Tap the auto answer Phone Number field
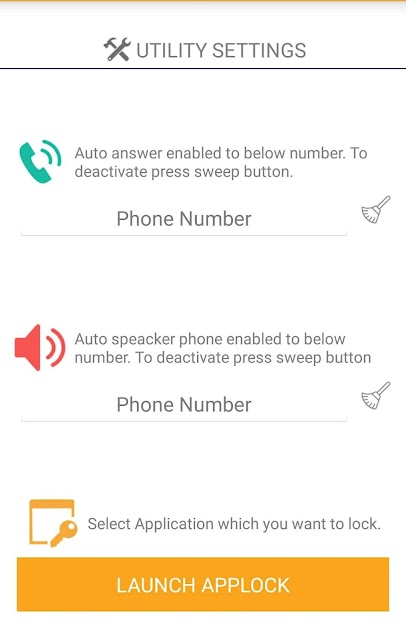 coord(184,219)
